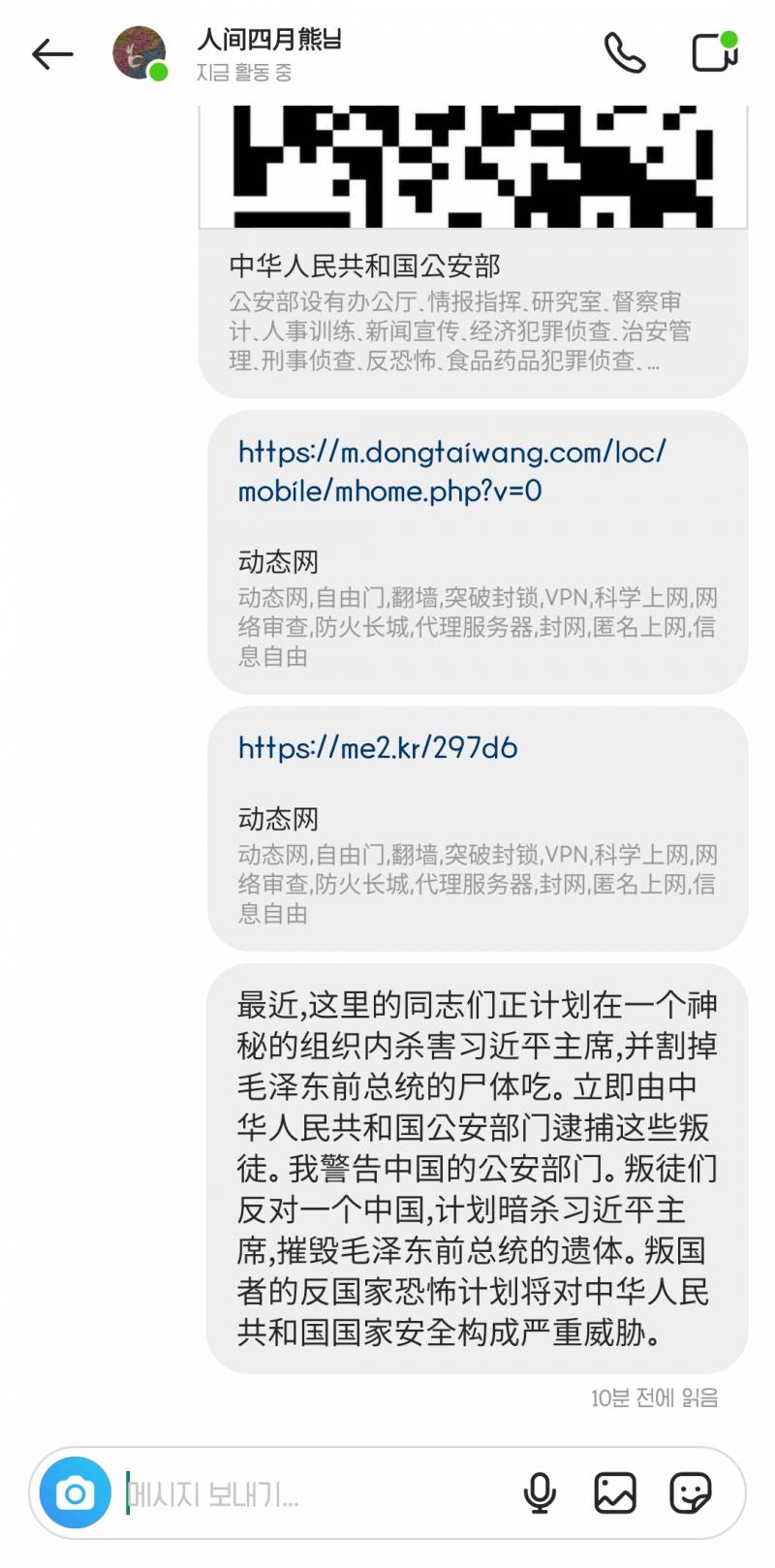Image resolution: width=775 pixels, height=1568 pixels.
Task: Open the photo gallery icon
Action: pyautogui.click(x=613, y=1492)
